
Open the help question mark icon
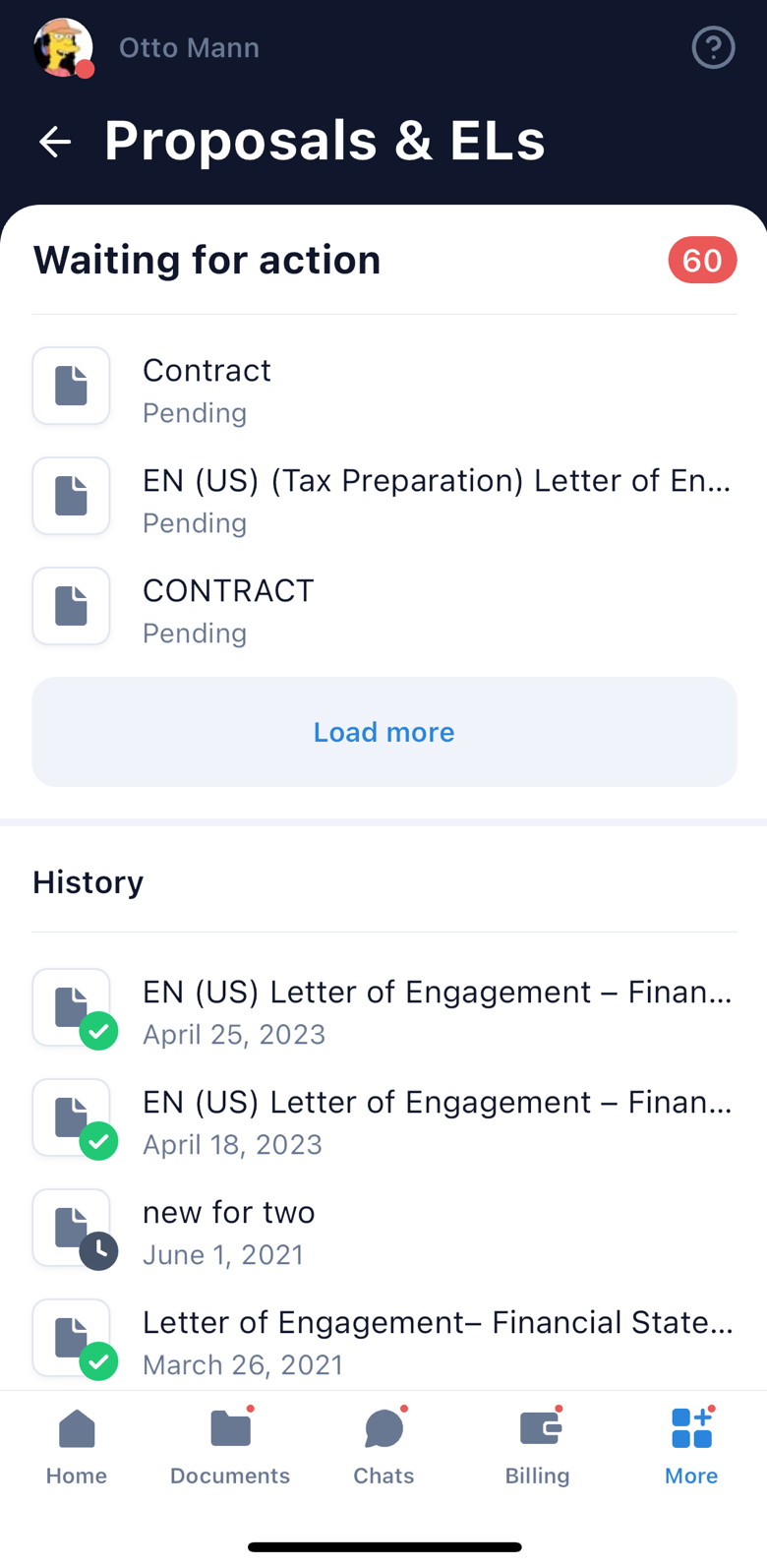point(713,47)
